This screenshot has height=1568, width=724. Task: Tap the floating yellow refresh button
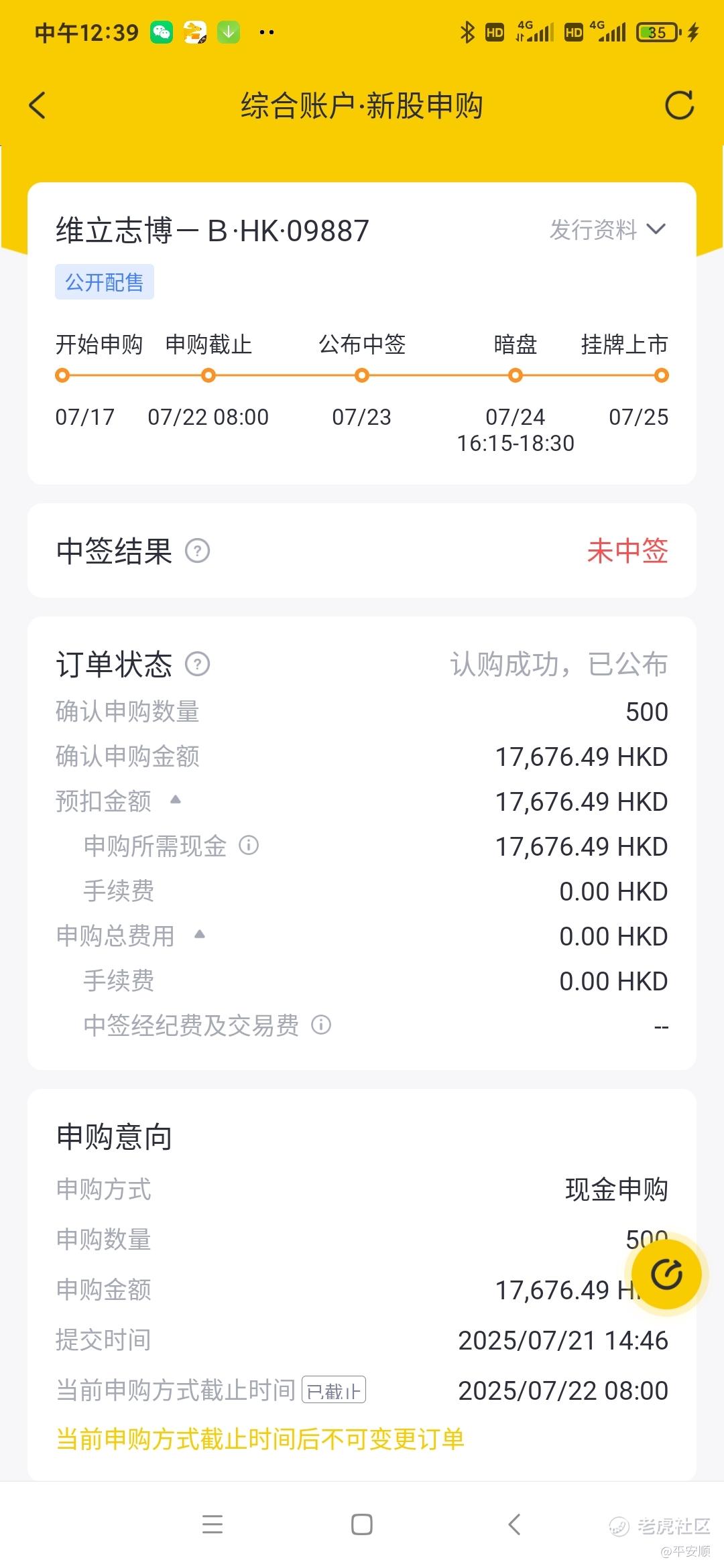[666, 1274]
